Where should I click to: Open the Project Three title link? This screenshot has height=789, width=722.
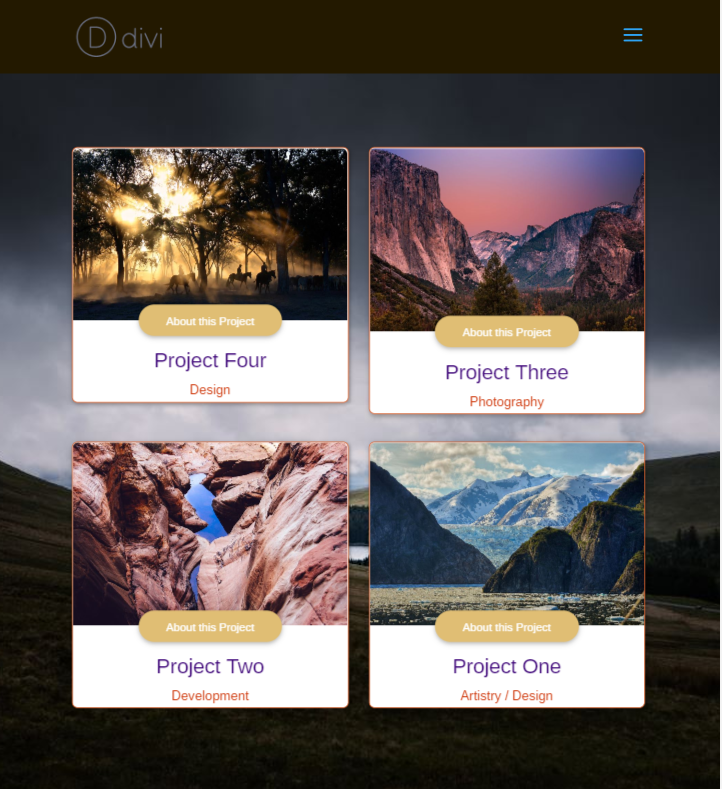(506, 372)
